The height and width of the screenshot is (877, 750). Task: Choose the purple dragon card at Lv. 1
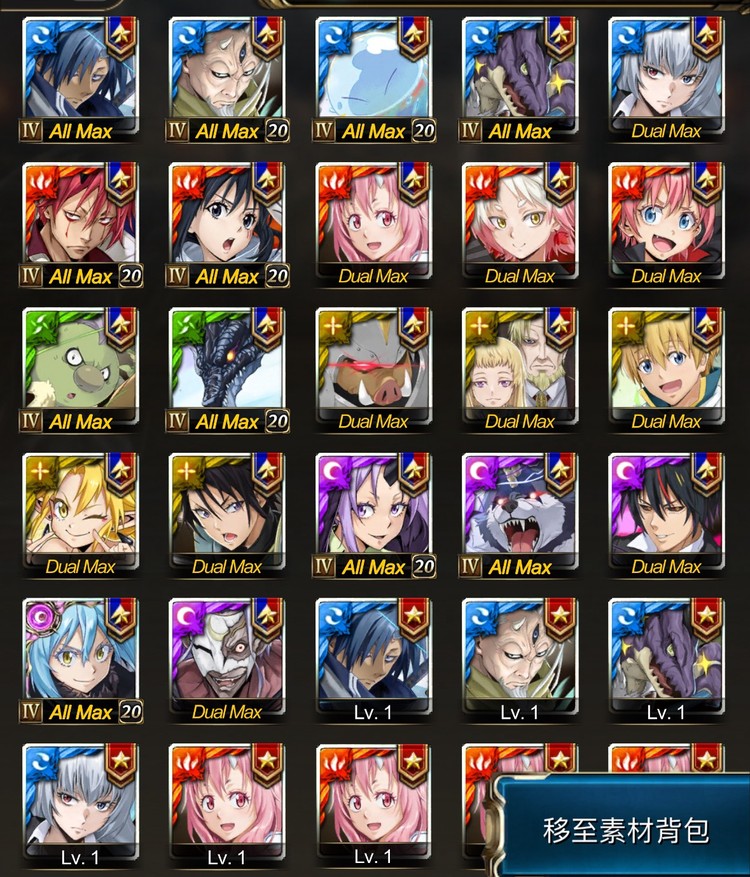[x=665, y=656]
